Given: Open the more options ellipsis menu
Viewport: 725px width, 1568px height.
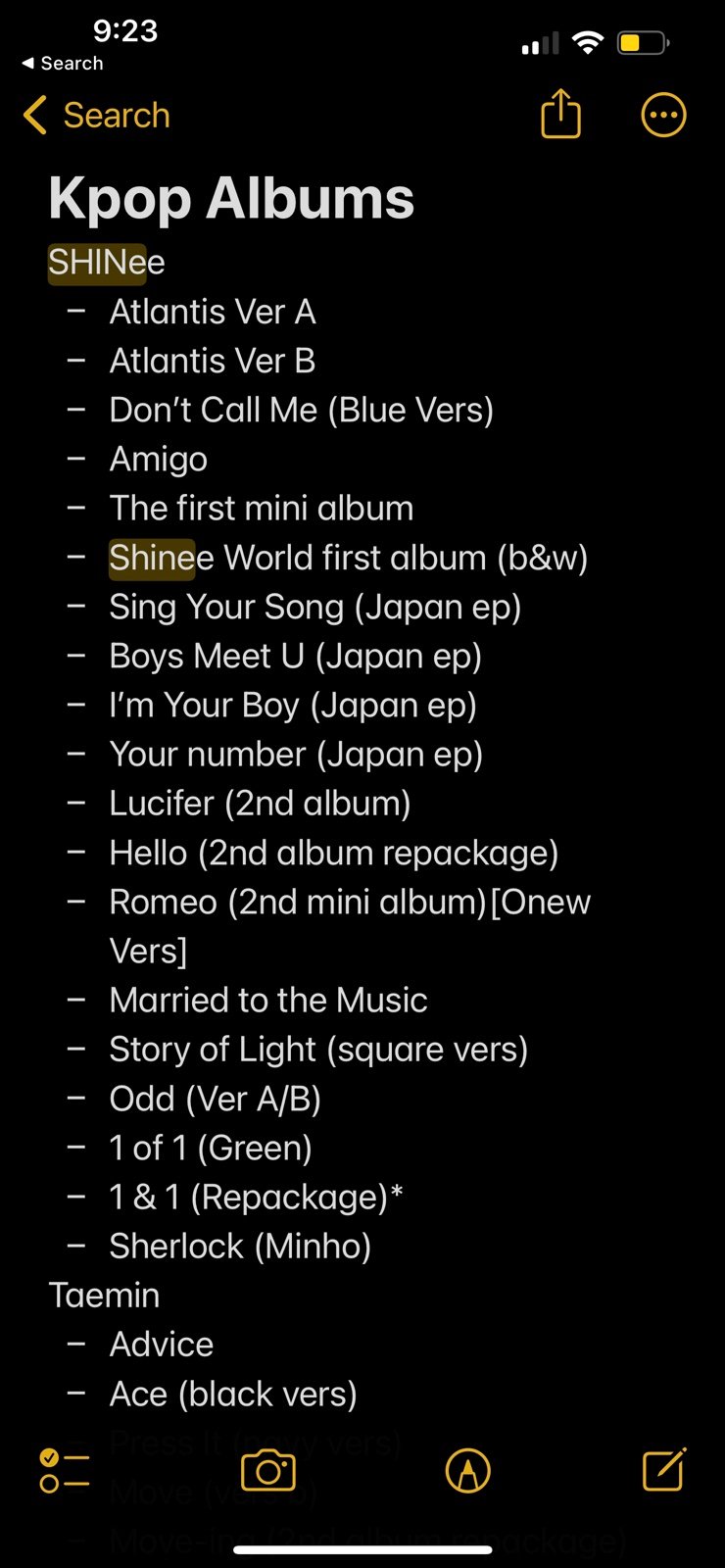Looking at the screenshot, I should [x=663, y=115].
